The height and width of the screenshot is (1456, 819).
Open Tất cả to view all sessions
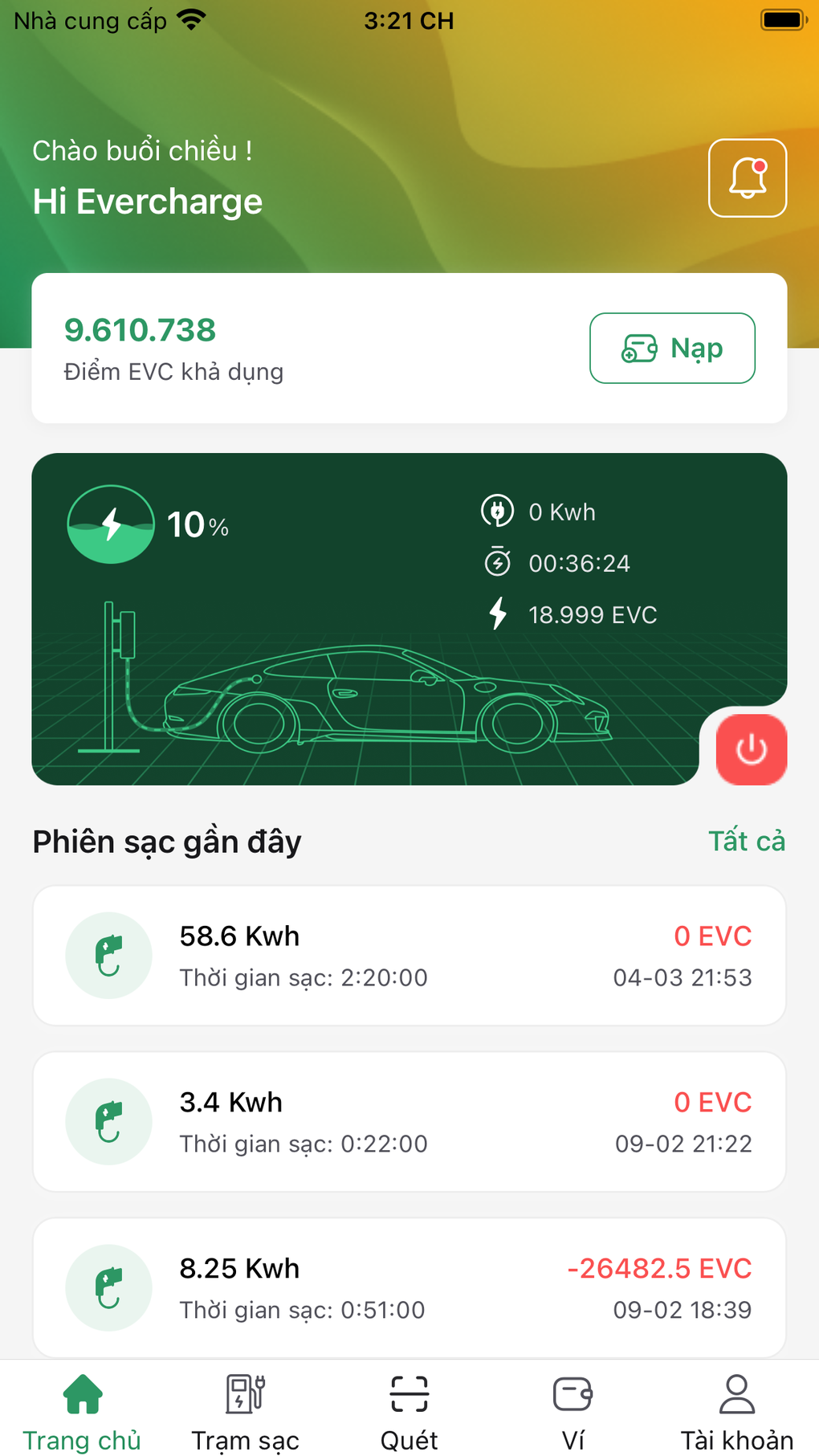coord(746,840)
